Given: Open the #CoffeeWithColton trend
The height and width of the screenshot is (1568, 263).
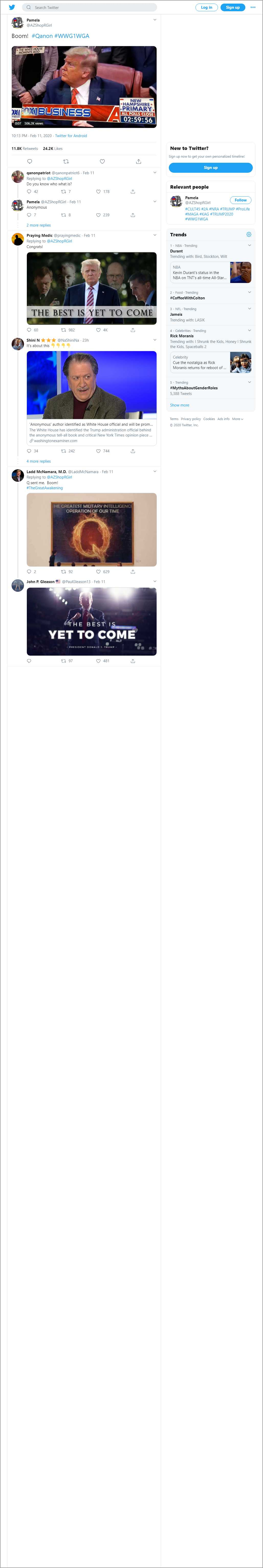Looking at the screenshot, I should point(187,298).
